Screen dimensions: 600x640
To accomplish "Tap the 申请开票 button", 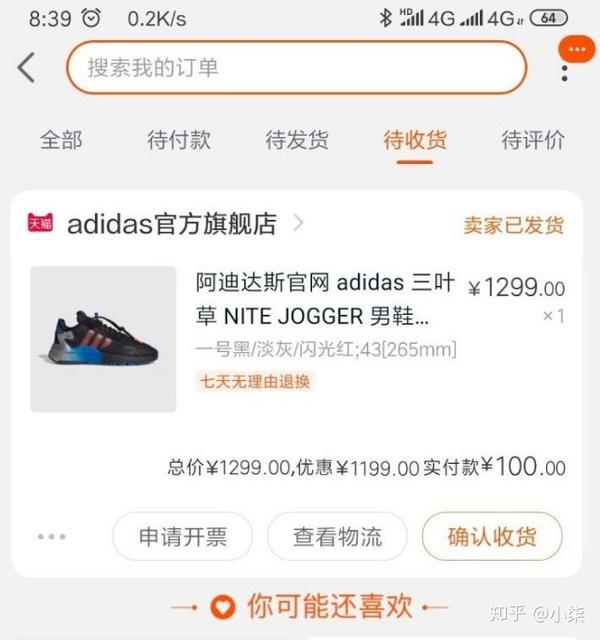I will tap(183, 537).
